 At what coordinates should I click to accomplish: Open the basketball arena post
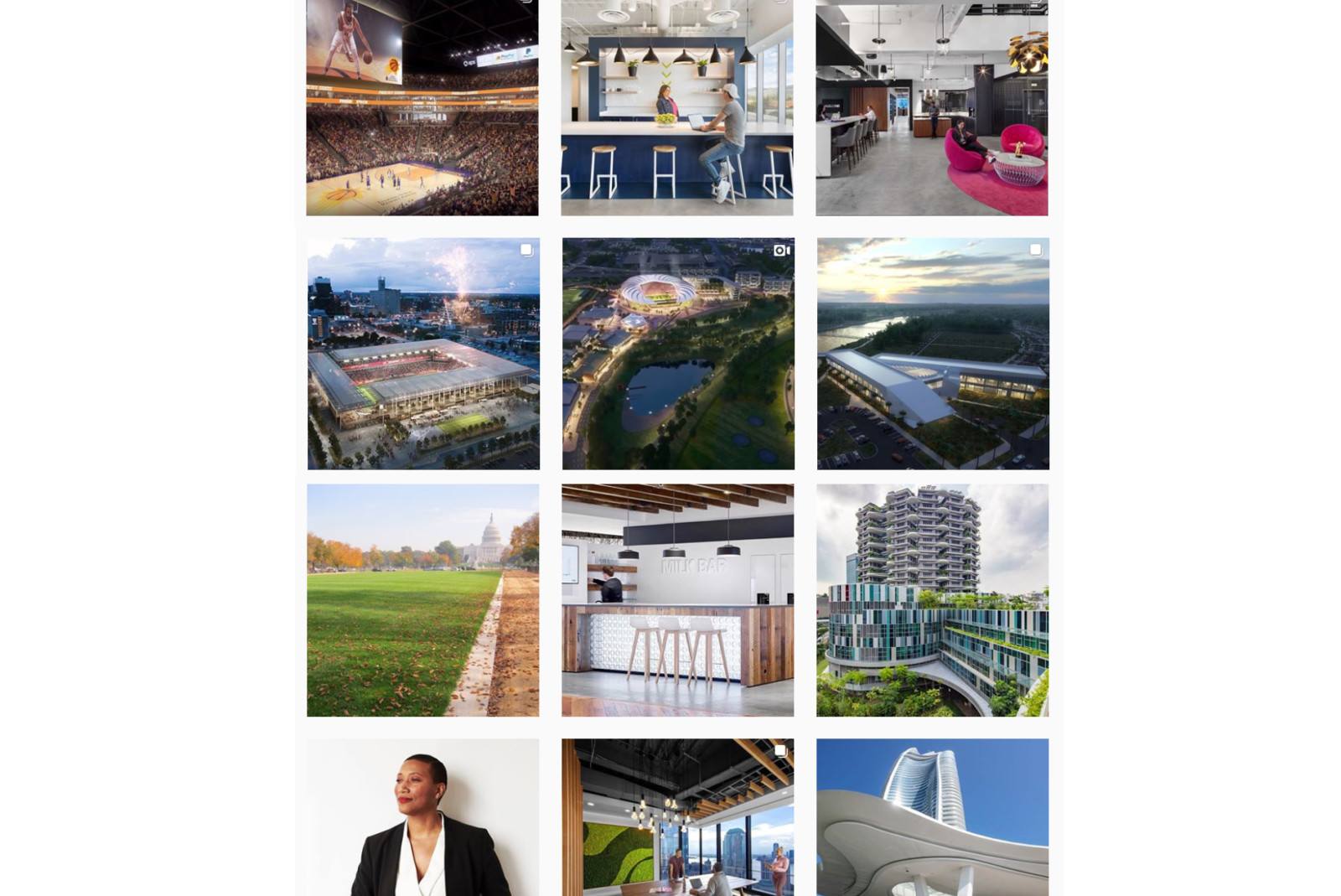[422, 107]
